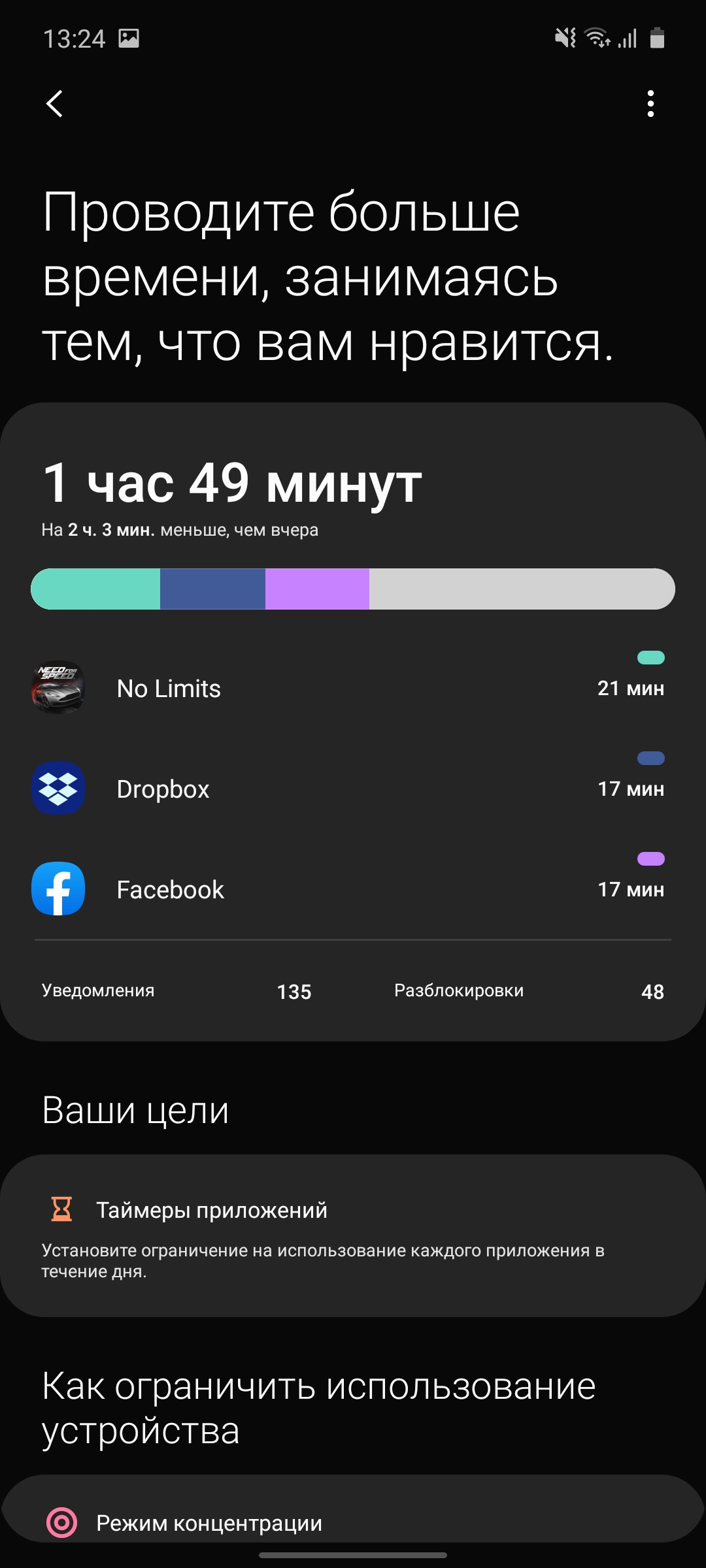Viewport: 706px width, 1568px height.
Task: Open the three-dot overflow menu
Action: [650, 104]
